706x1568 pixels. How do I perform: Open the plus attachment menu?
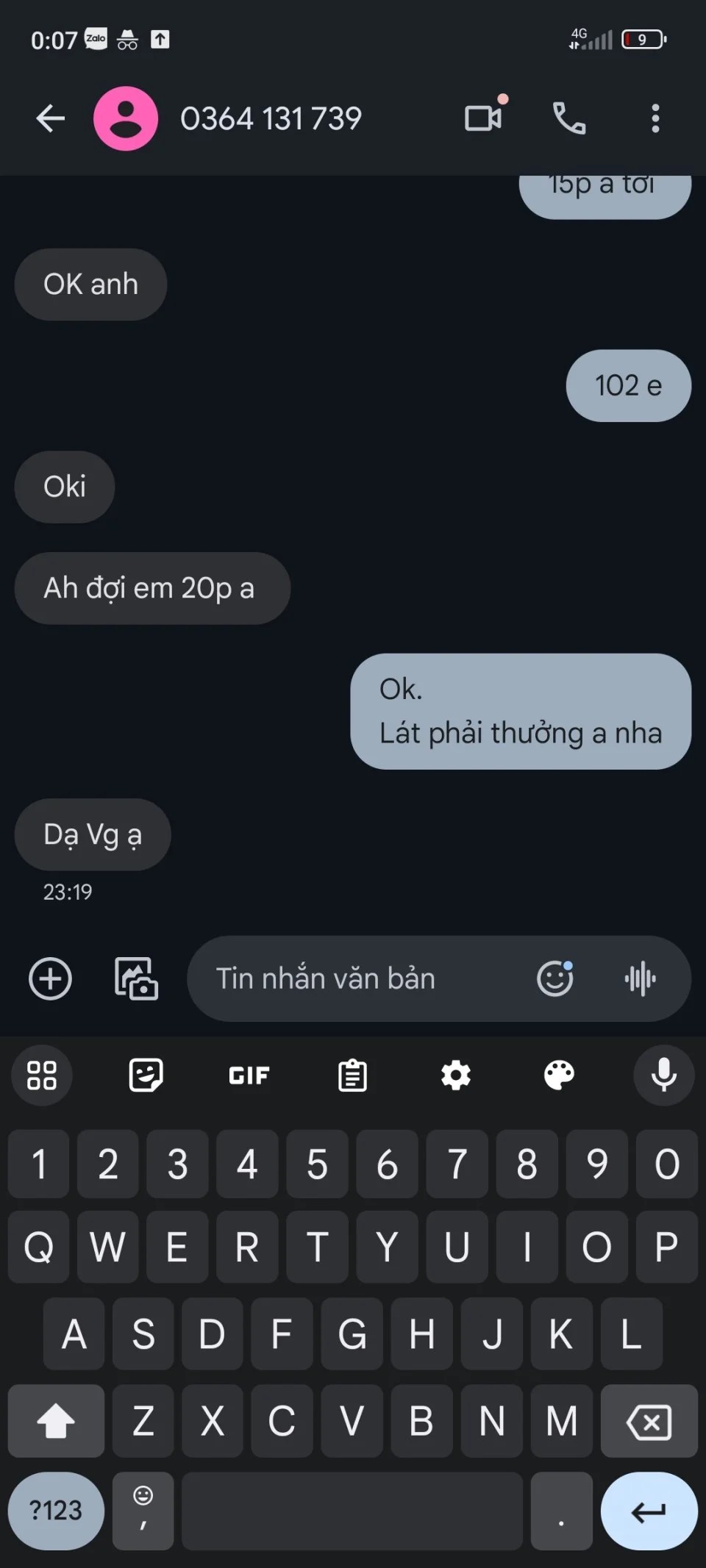[50, 979]
